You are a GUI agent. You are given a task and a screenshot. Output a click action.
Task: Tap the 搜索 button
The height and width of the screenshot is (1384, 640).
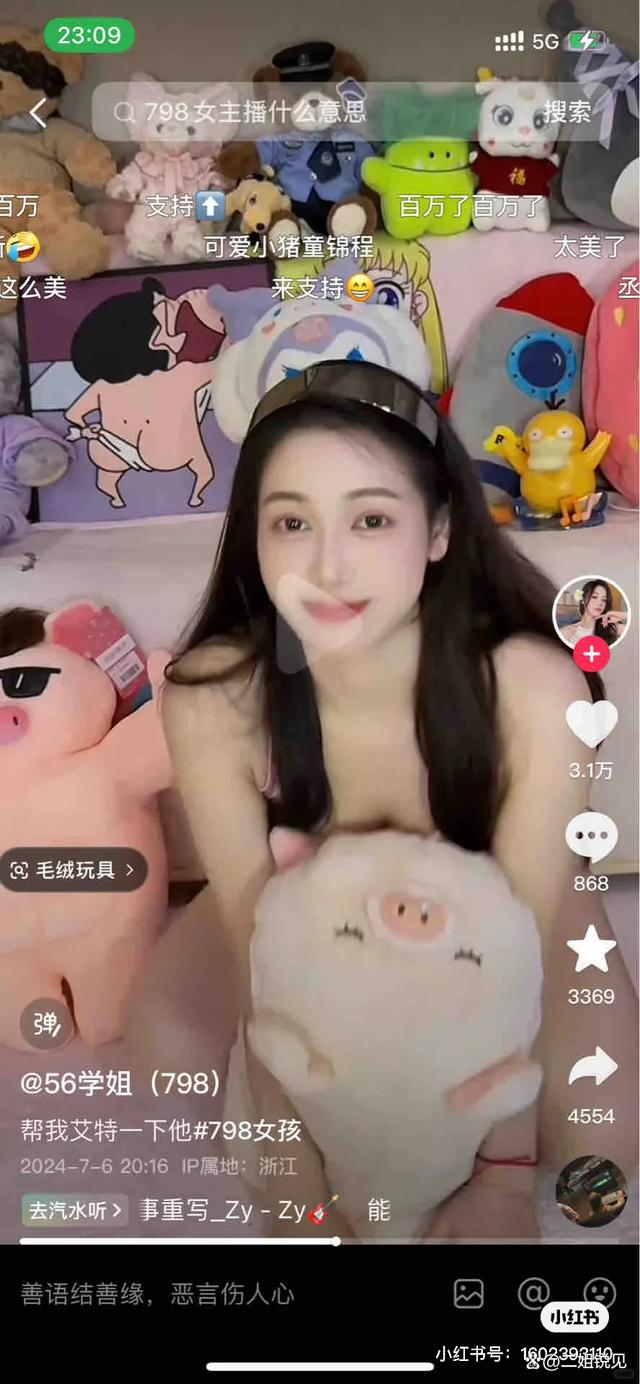click(567, 112)
